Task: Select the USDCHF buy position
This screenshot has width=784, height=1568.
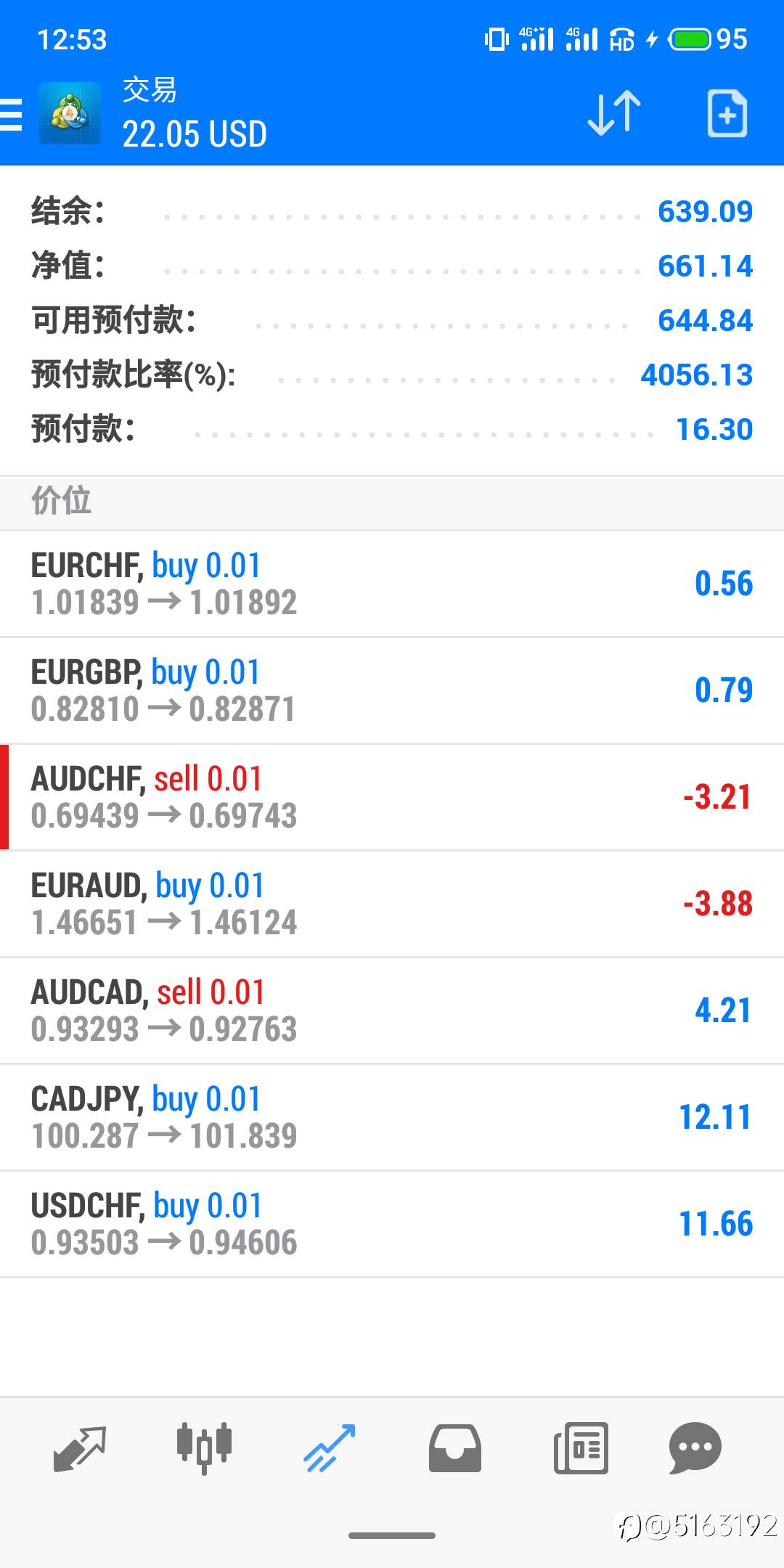Action: pyautogui.click(x=392, y=1225)
